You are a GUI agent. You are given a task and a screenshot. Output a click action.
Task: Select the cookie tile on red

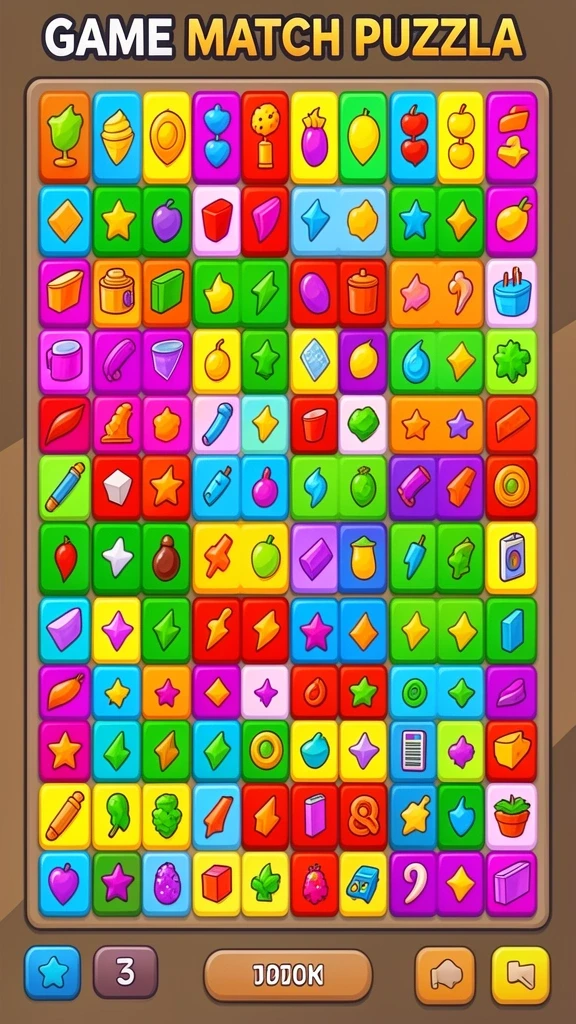point(265,137)
